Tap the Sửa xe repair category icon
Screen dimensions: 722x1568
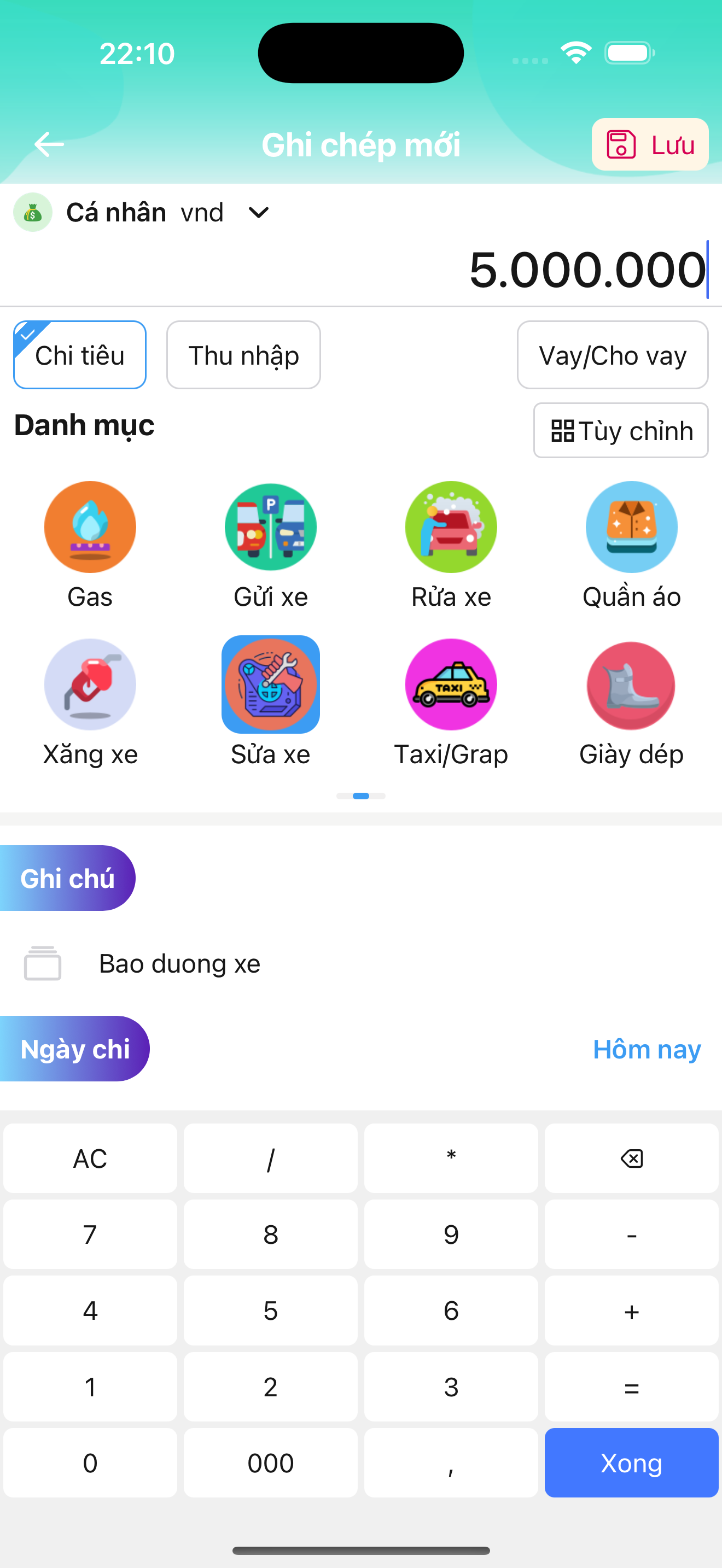pyautogui.click(x=271, y=685)
